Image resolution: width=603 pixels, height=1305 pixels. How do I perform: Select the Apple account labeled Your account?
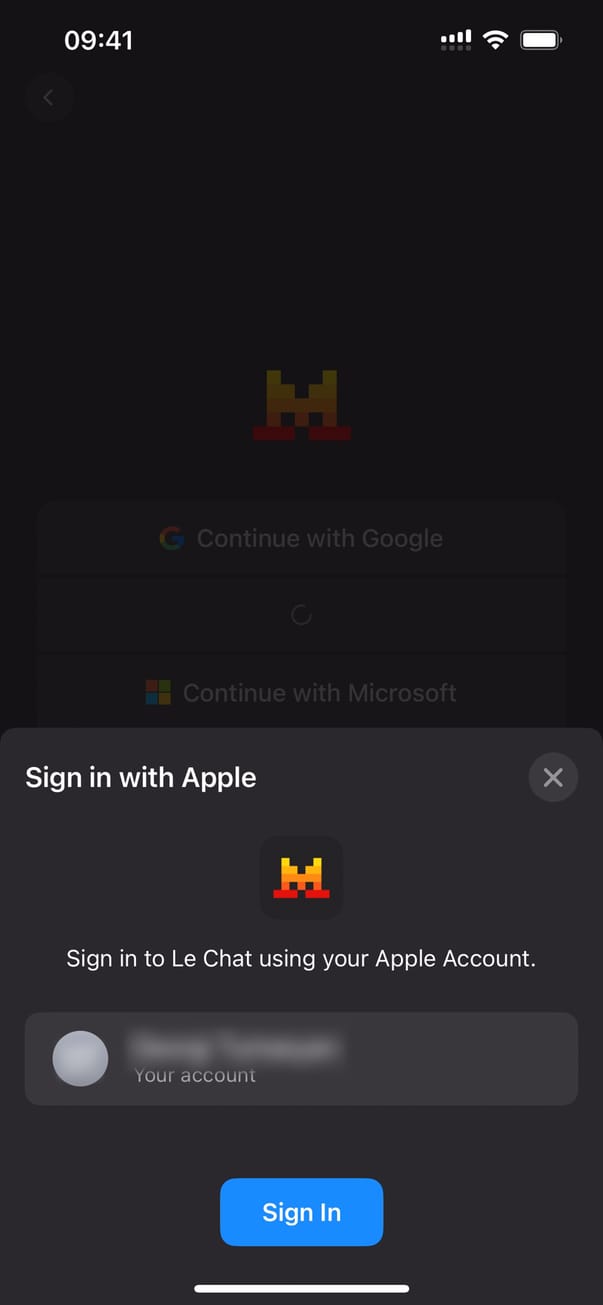301,1059
